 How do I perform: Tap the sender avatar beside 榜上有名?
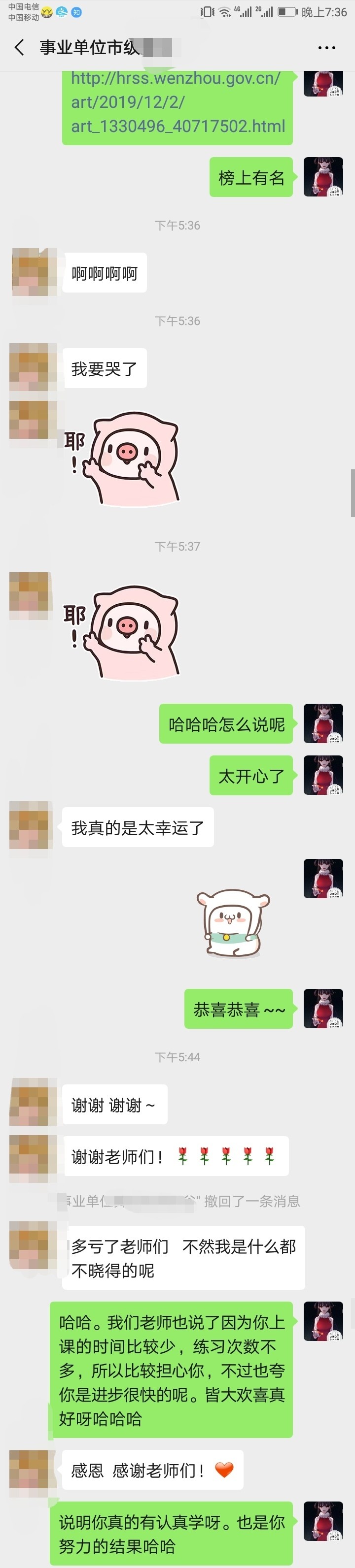323,177
